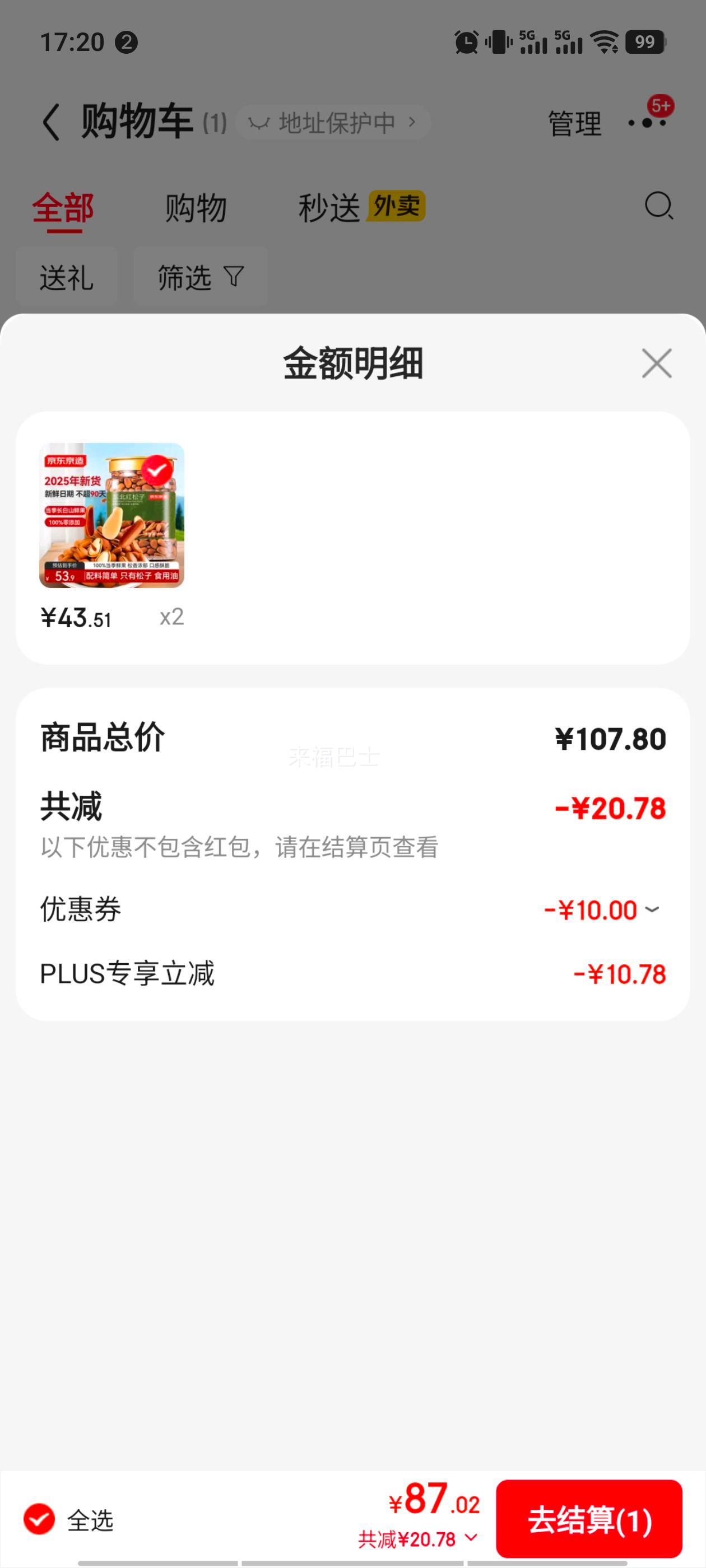
Task: Open the 地址保护中 address detail arrow
Action: pyautogui.click(x=413, y=122)
